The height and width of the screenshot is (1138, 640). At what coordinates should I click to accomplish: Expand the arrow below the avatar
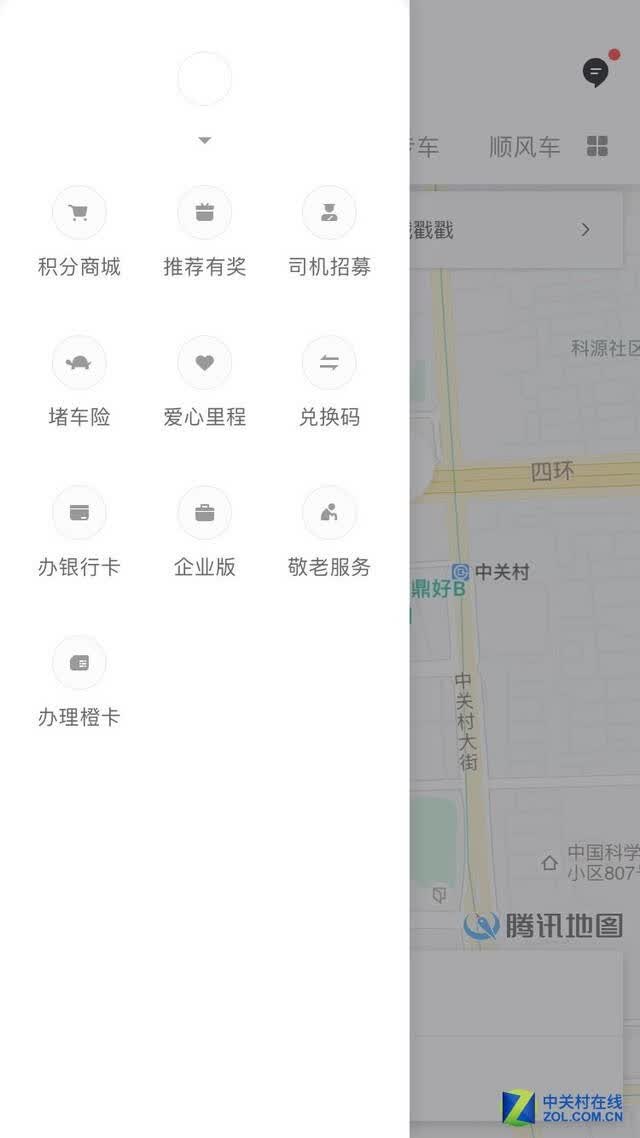(205, 140)
